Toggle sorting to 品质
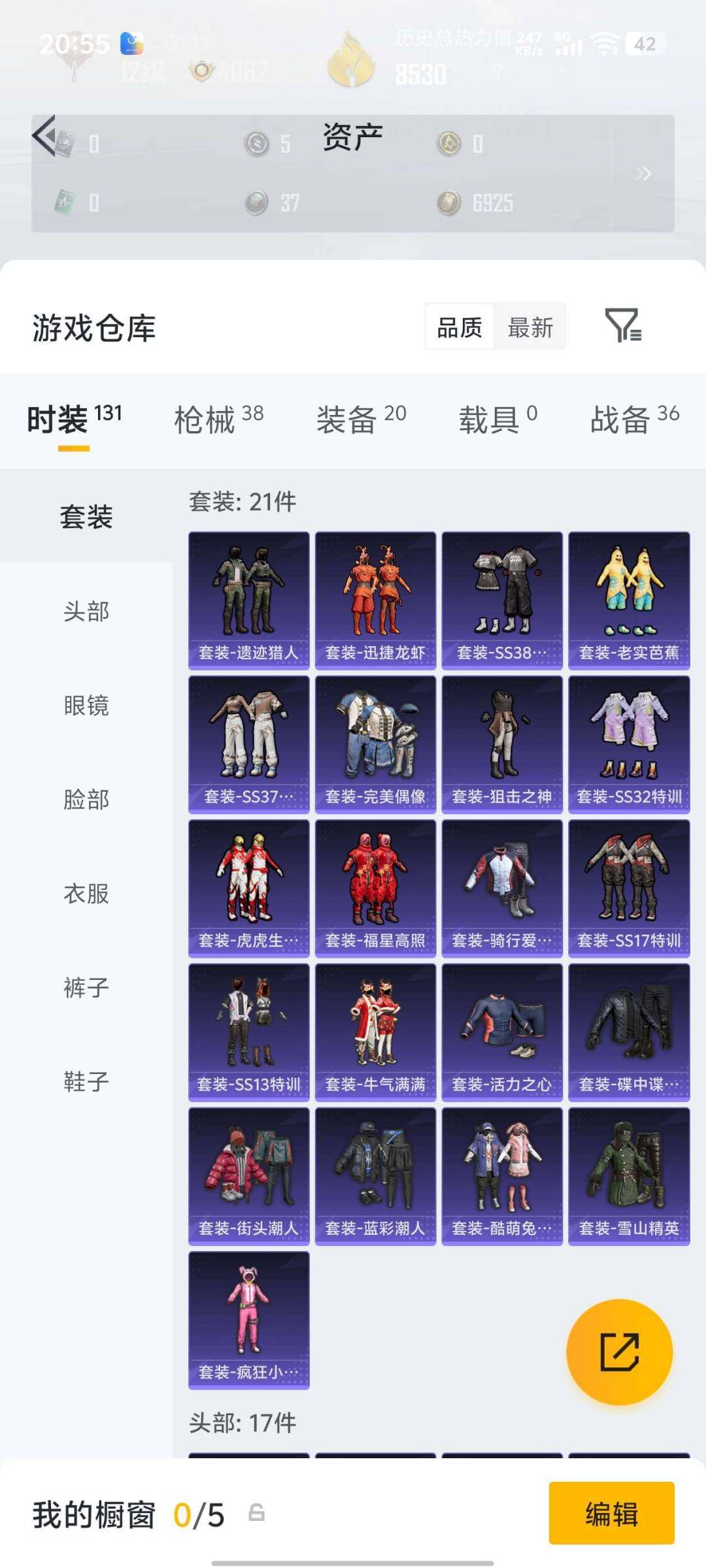 click(x=459, y=325)
